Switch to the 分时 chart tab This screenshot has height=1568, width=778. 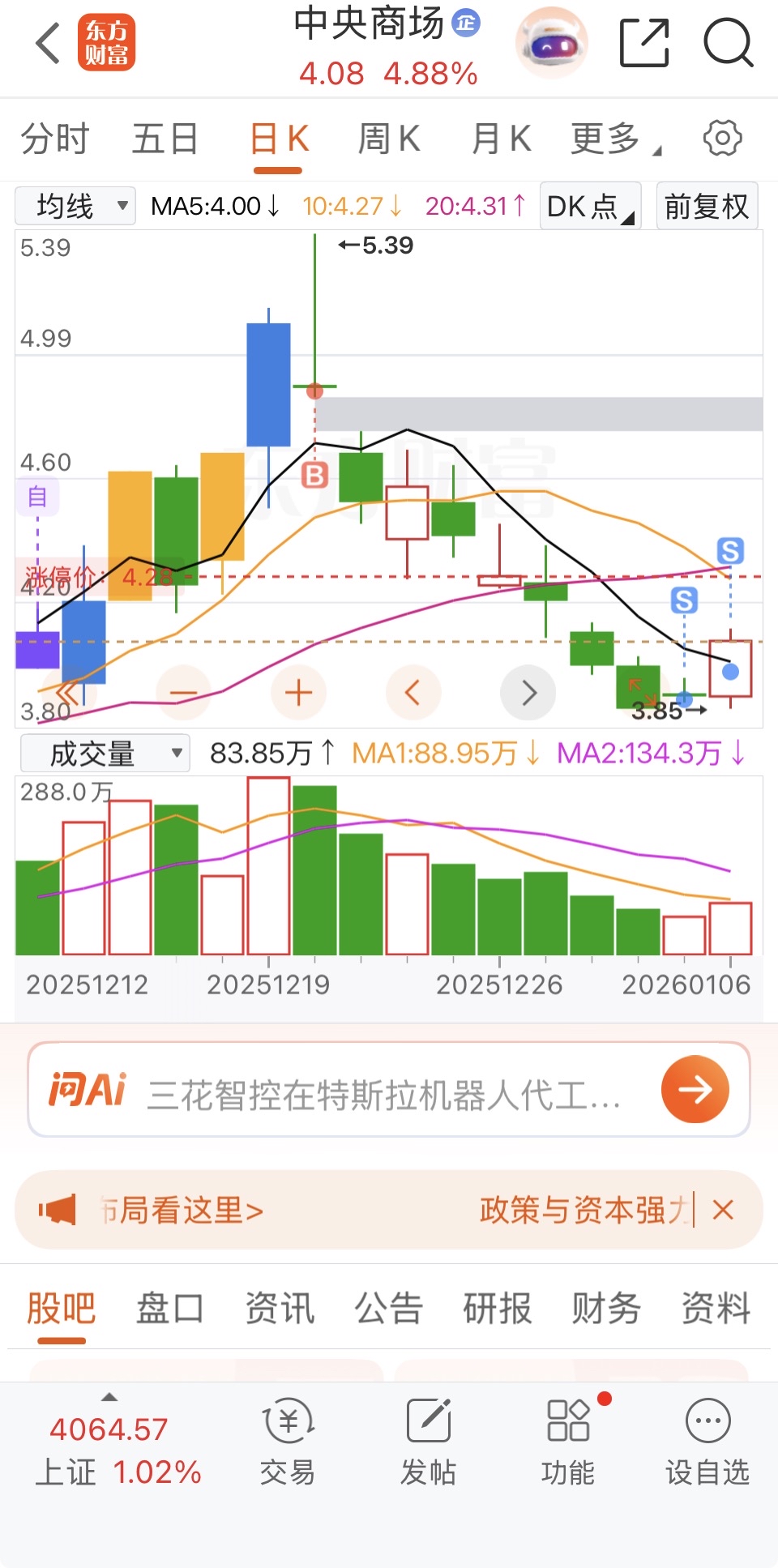coord(54,139)
